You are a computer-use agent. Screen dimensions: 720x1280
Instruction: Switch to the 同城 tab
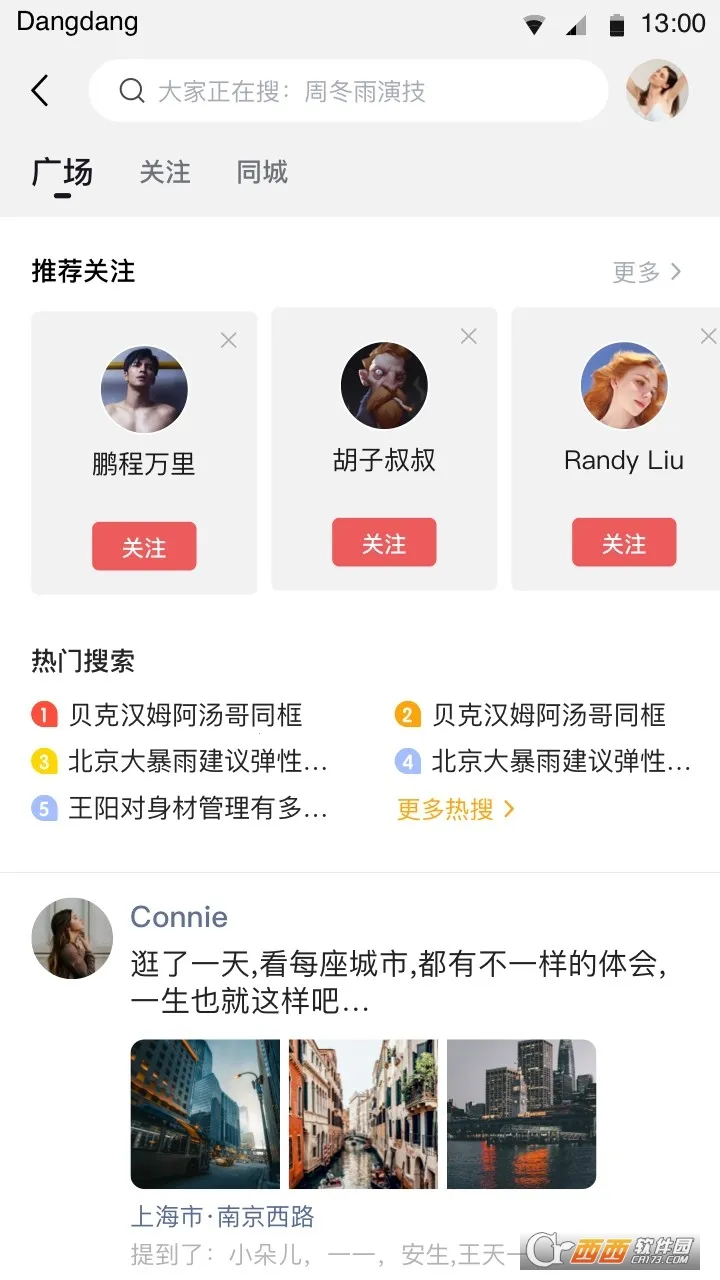[x=261, y=172]
